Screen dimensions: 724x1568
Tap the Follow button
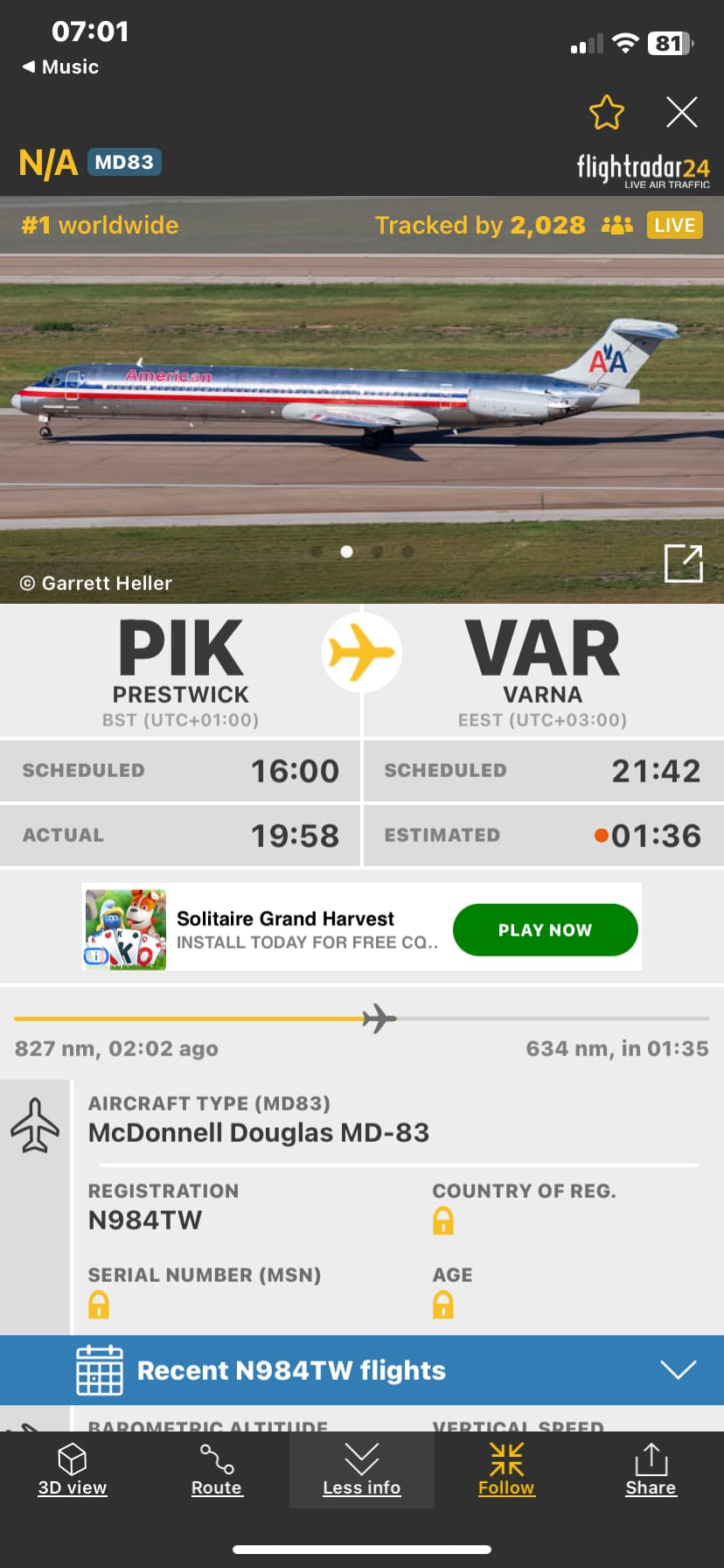pyautogui.click(x=506, y=1471)
